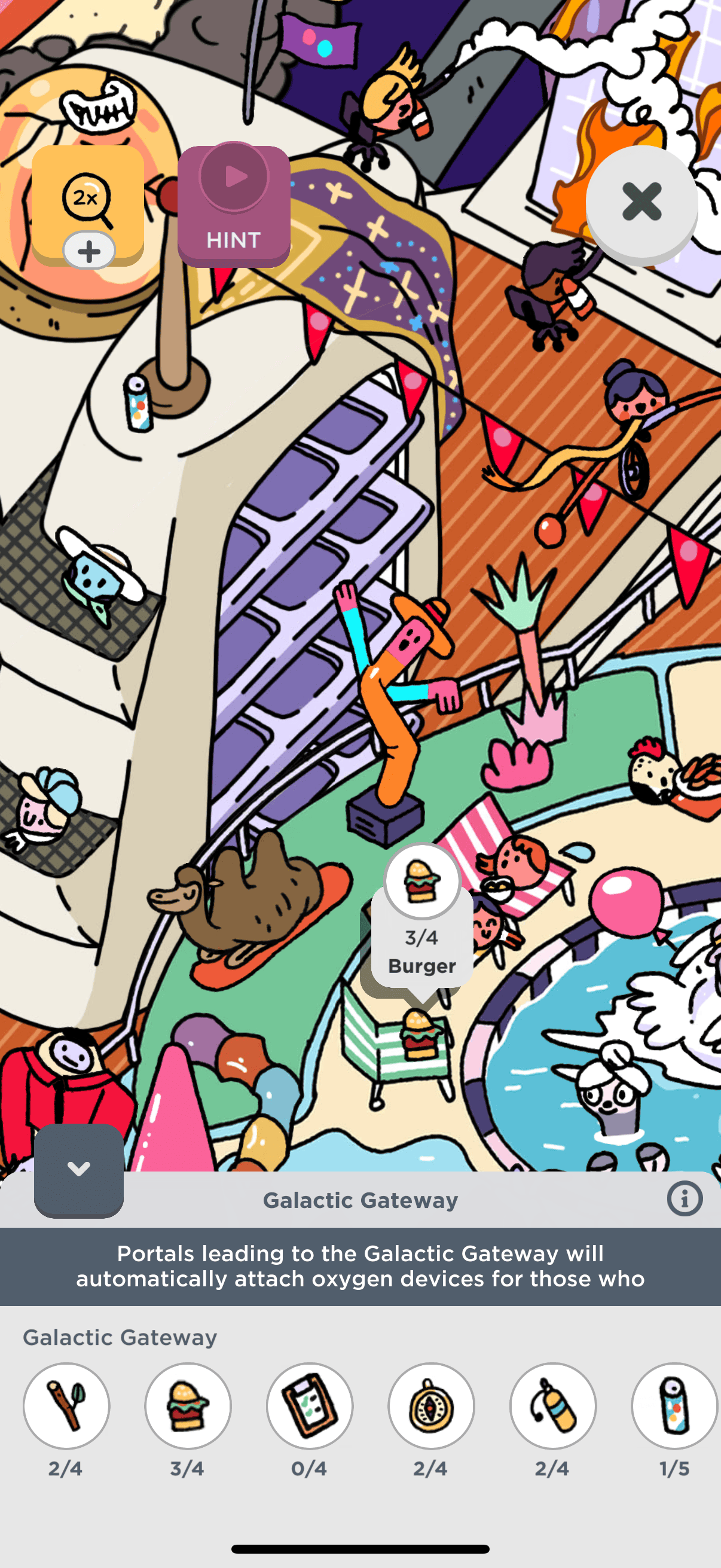
Task: Select the can item showing 1/5
Action: click(675, 1405)
